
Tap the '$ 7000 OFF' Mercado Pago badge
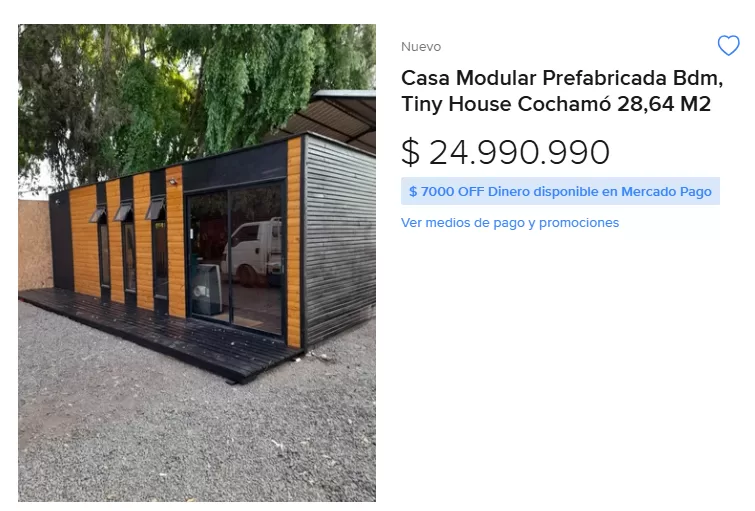click(x=560, y=191)
